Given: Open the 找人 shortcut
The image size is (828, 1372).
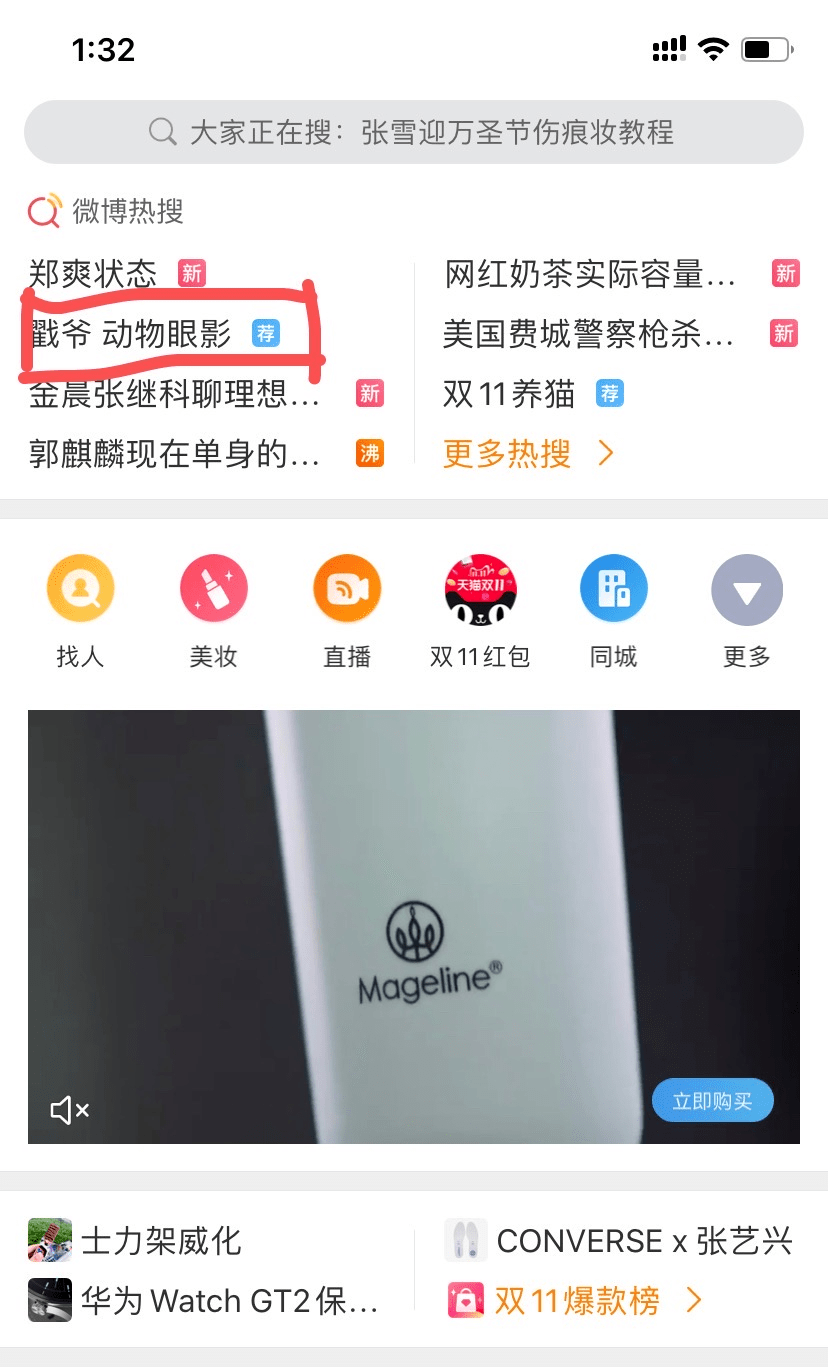Looking at the screenshot, I should pyautogui.click(x=80, y=610).
